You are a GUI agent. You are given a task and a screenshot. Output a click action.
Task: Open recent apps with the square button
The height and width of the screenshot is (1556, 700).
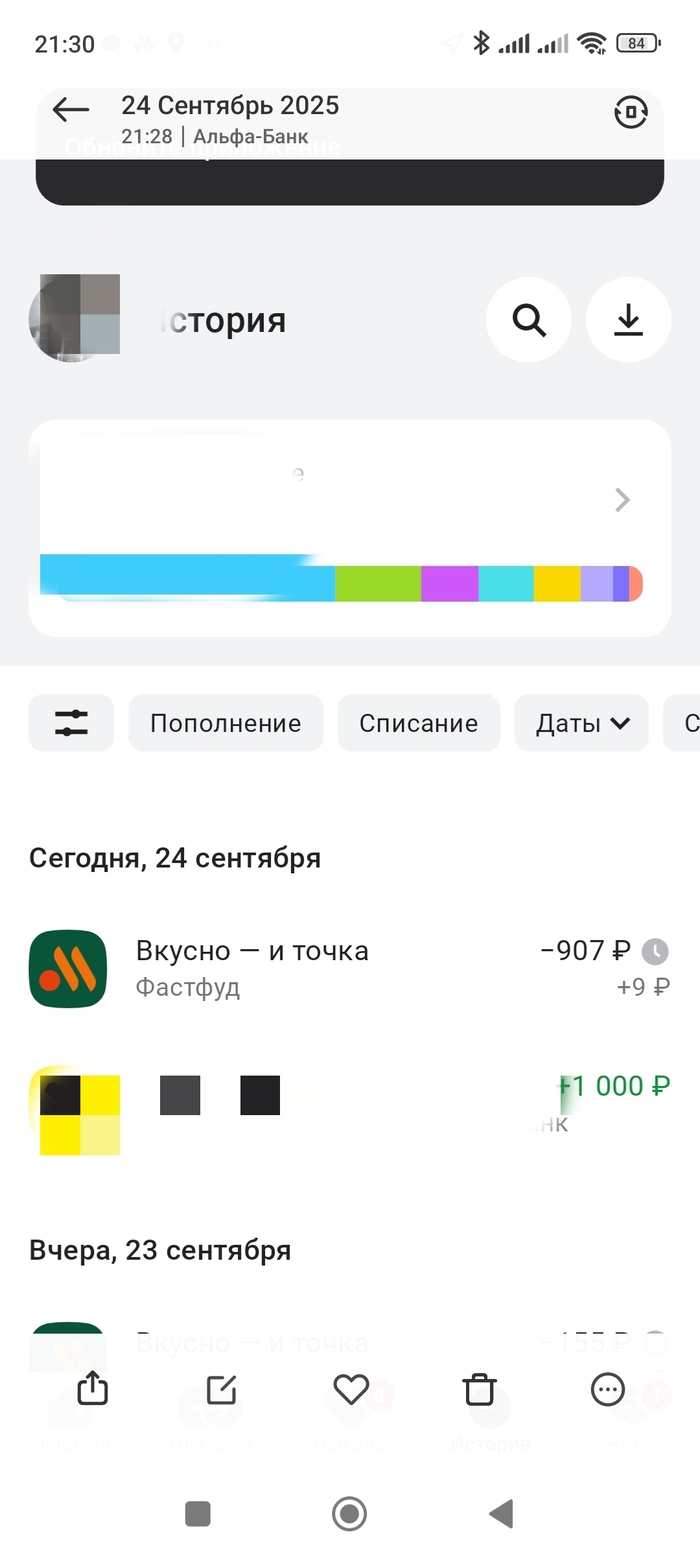(198, 1514)
